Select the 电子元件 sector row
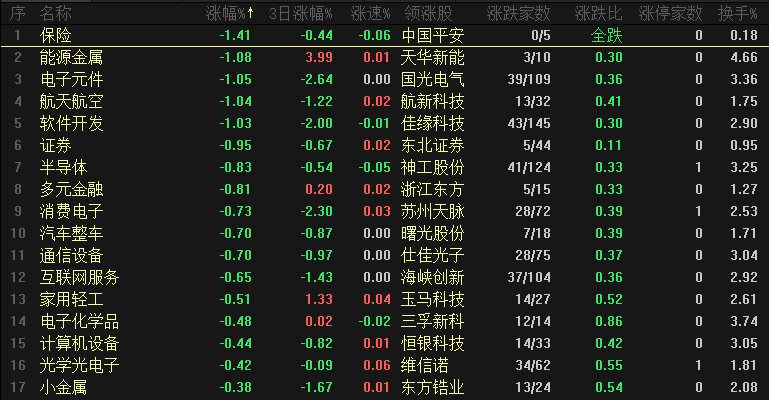The image size is (769, 400). [71, 79]
